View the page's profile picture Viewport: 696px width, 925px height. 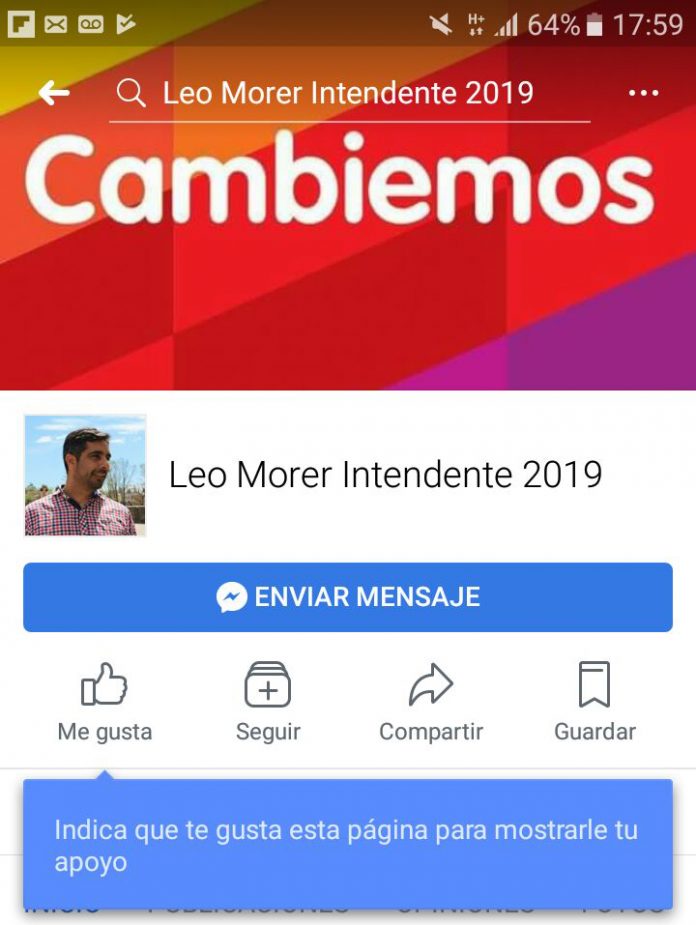[85, 475]
